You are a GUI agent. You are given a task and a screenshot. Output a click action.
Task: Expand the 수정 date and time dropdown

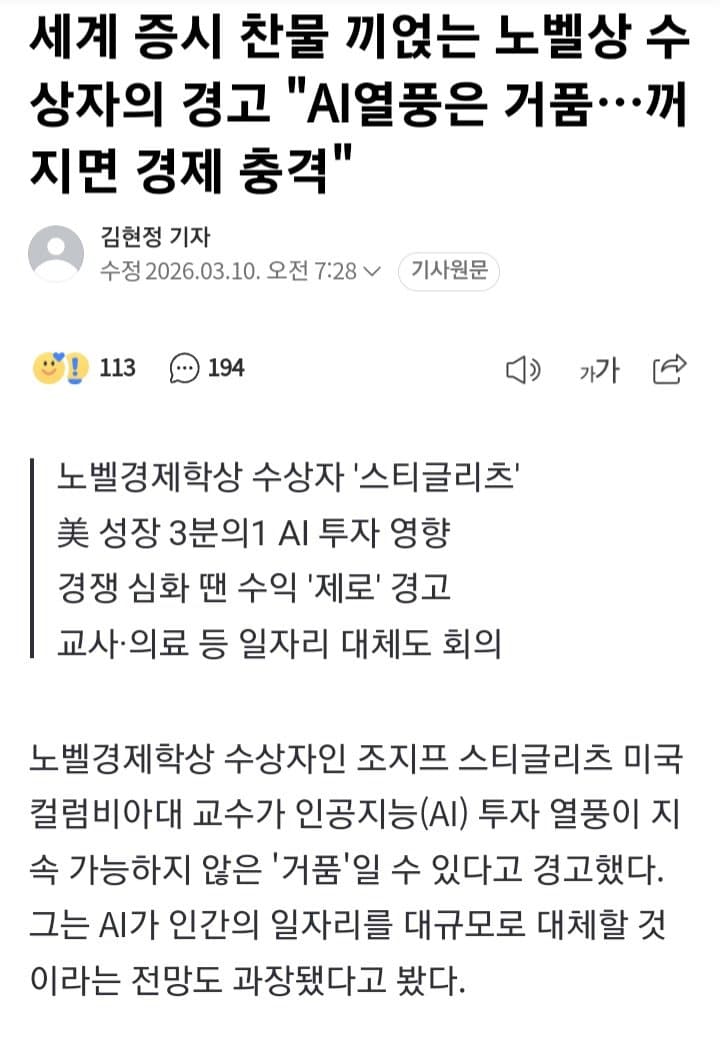pyautogui.click(x=373, y=271)
